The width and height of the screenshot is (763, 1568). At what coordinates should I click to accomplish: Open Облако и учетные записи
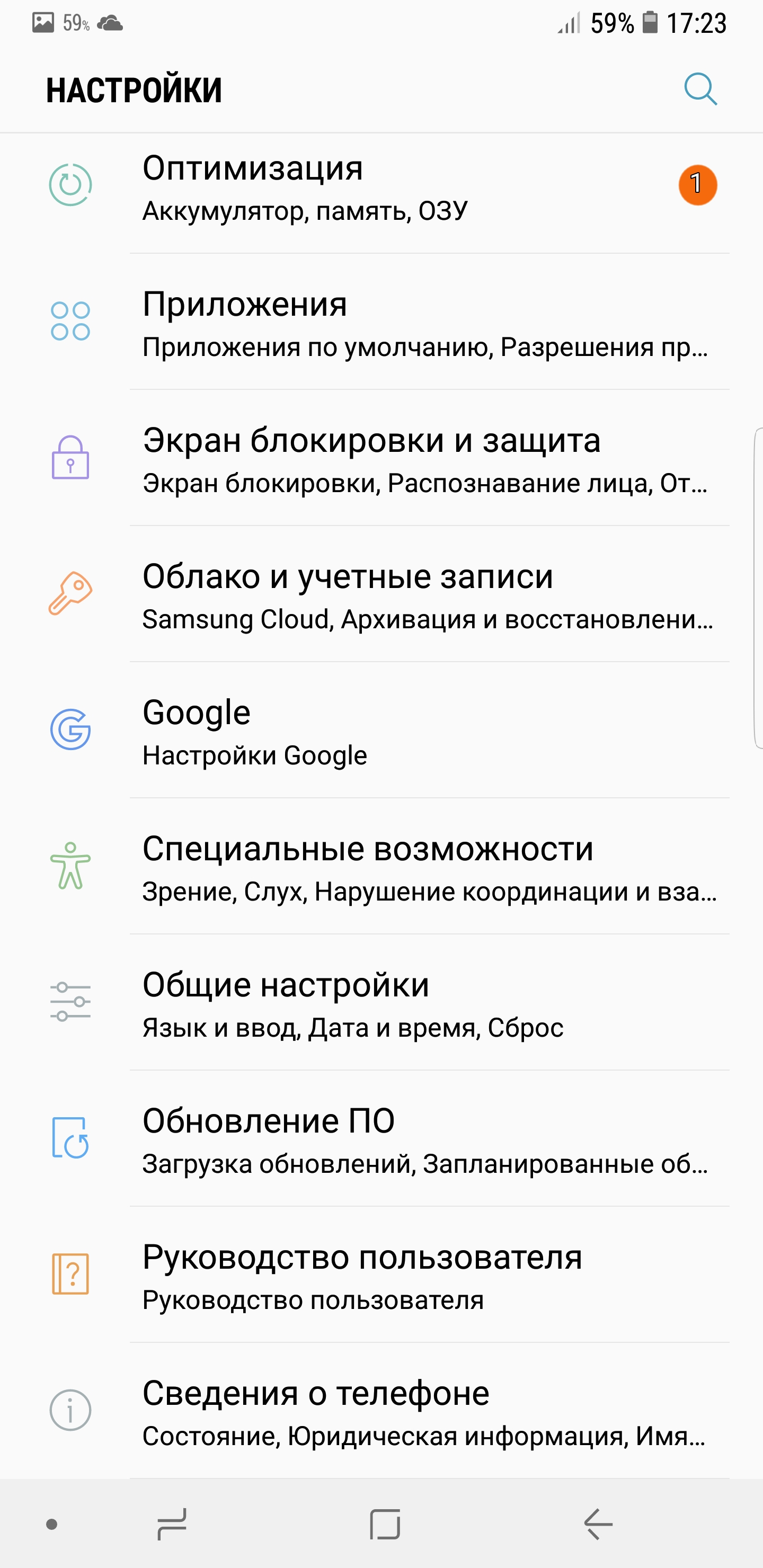click(381, 594)
